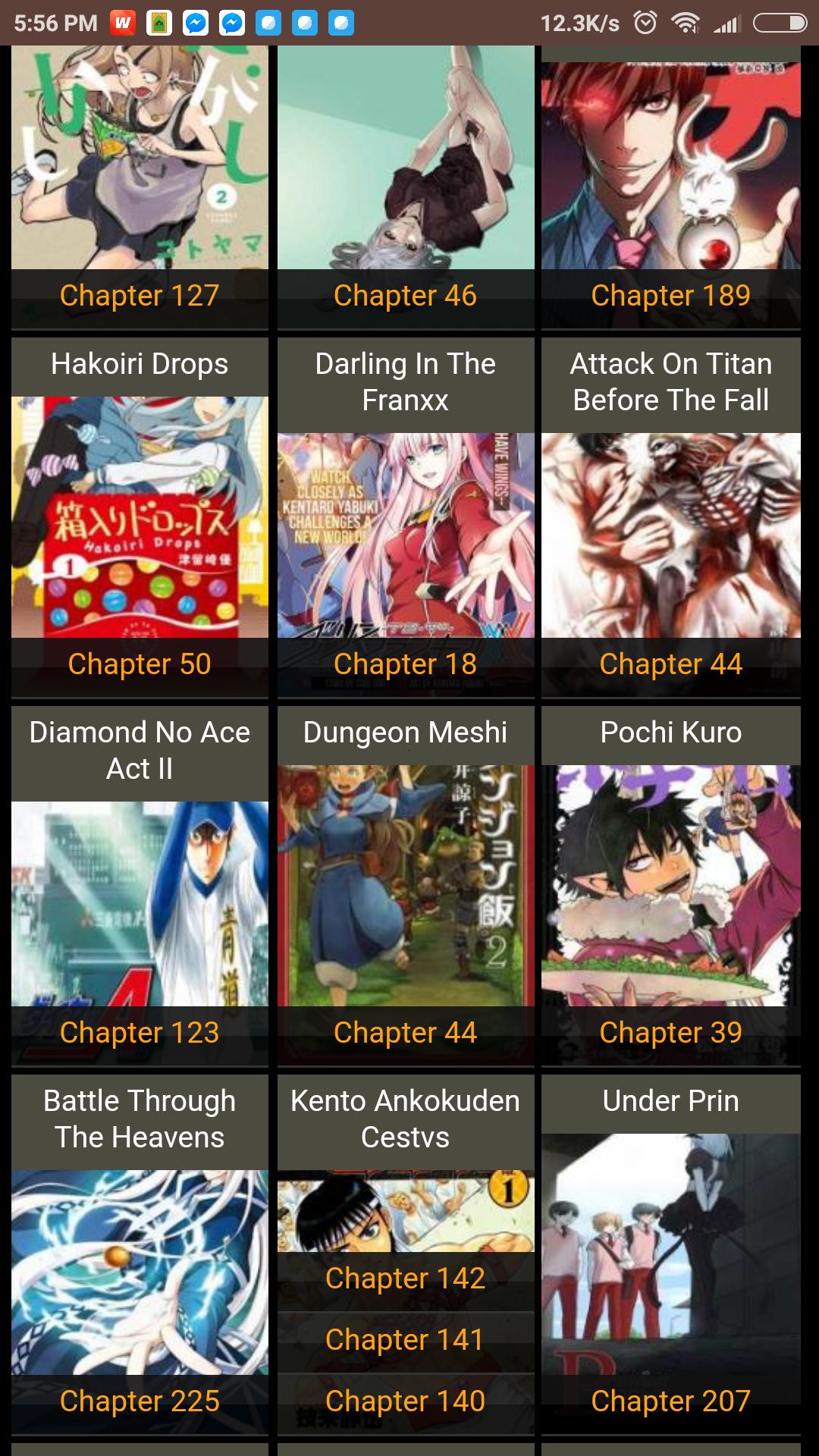The height and width of the screenshot is (1456, 819).
Task: Open the Under Prin manga cover
Action: tap(670, 1253)
